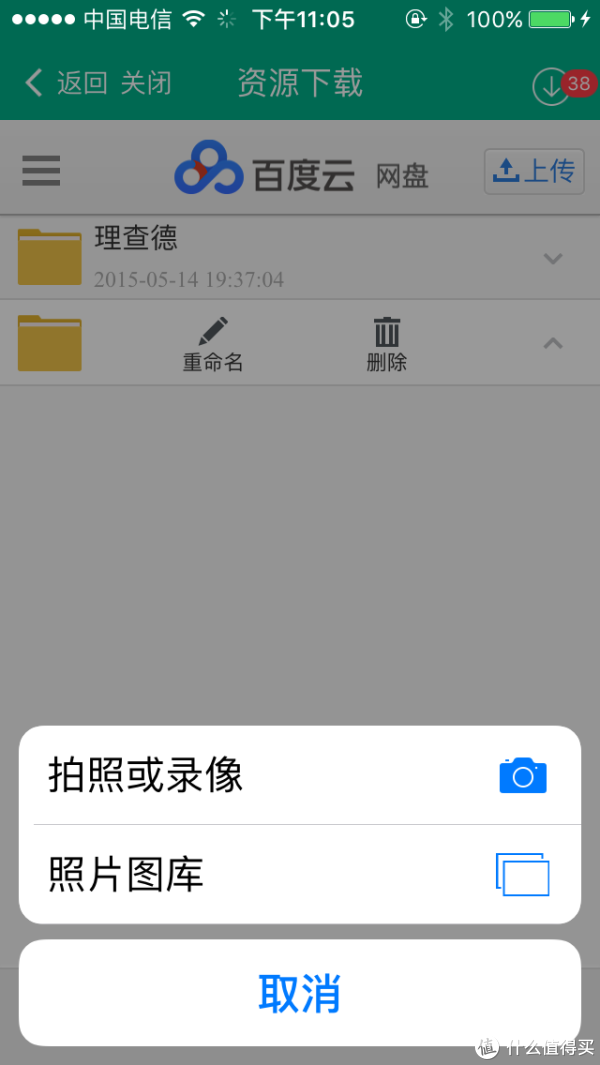The height and width of the screenshot is (1065, 600).
Task: Dismiss the sheet with 取消
Action: pos(300,992)
